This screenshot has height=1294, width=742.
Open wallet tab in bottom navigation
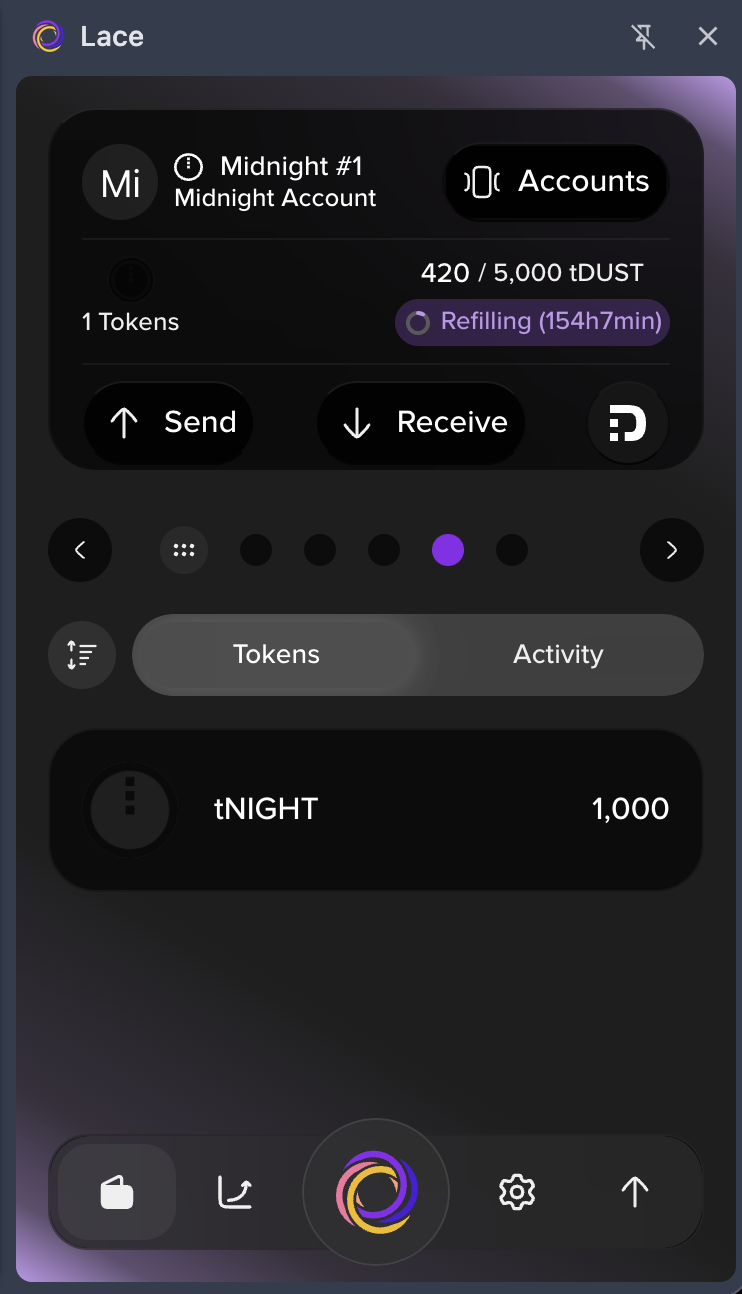coord(117,1192)
